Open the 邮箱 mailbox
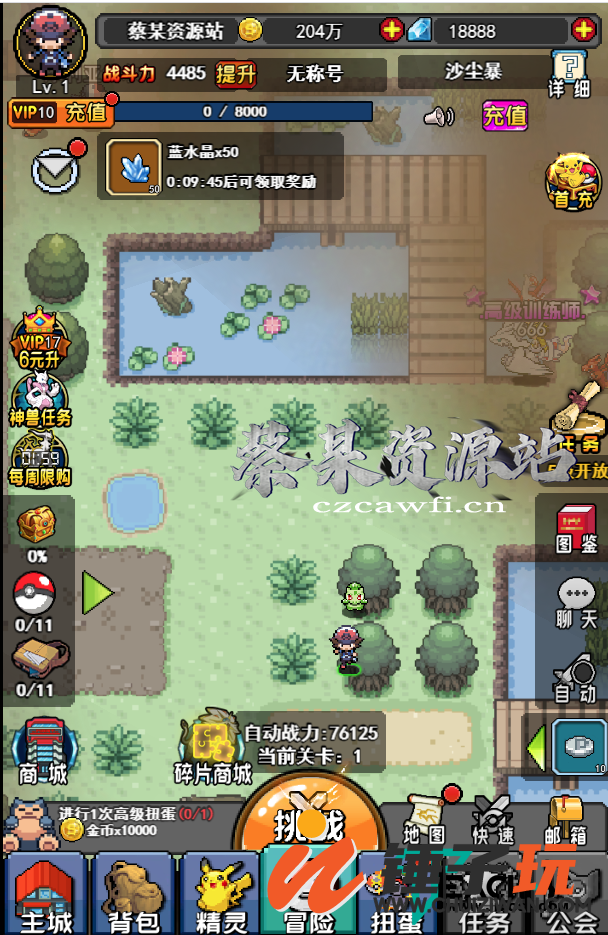This screenshot has height=935, width=608. (x=566, y=819)
